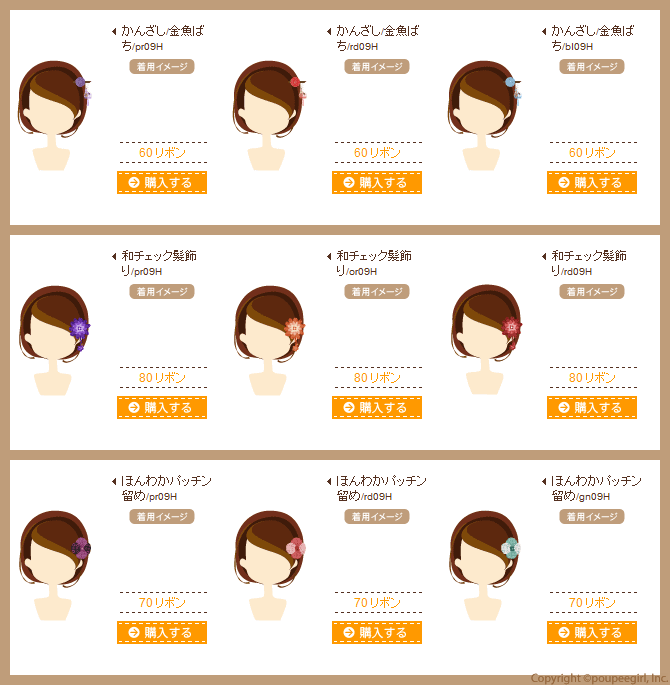670x685 pixels.
Task: Buy the blue かんざし/金魚ばち bl09H
Action: pos(592,183)
